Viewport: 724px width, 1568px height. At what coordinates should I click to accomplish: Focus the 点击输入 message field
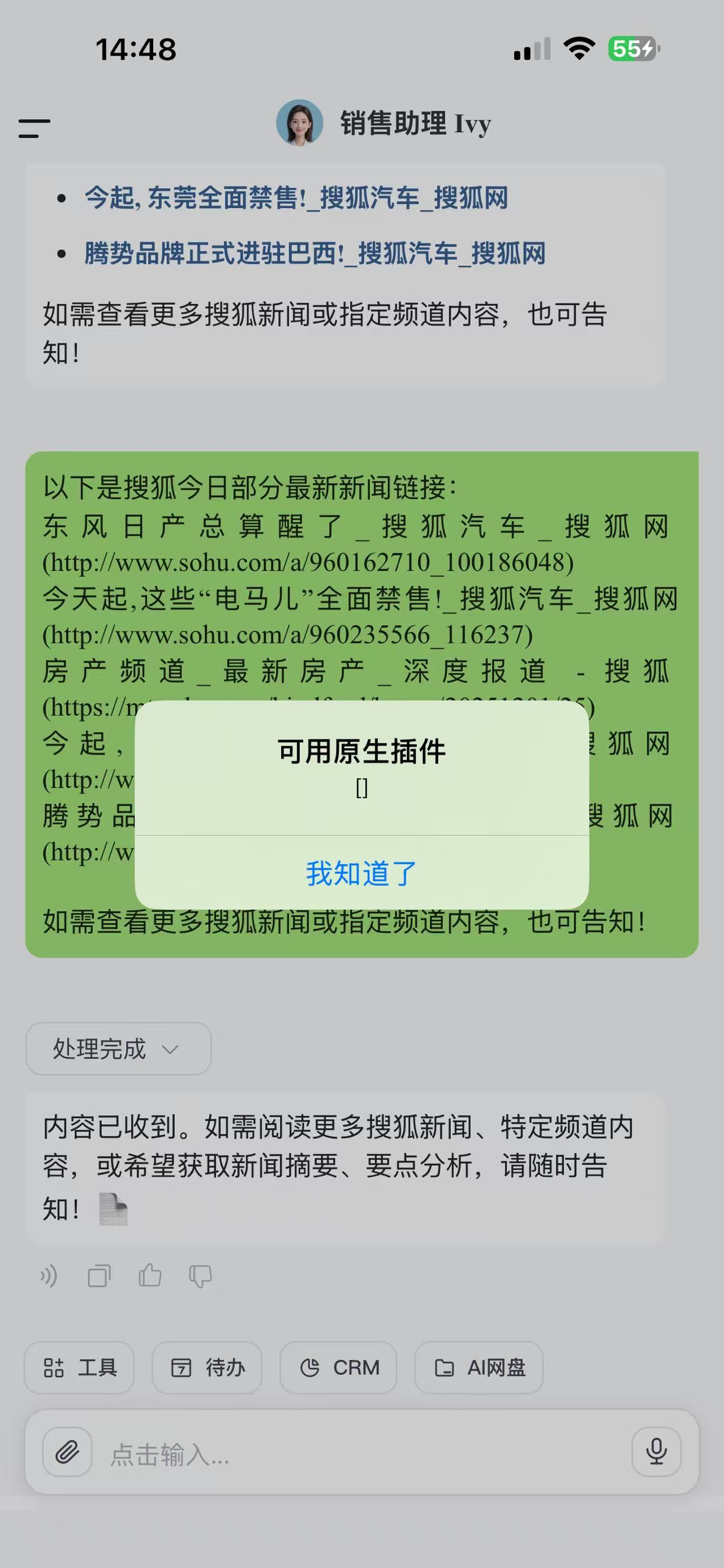tap(359, 1454)
